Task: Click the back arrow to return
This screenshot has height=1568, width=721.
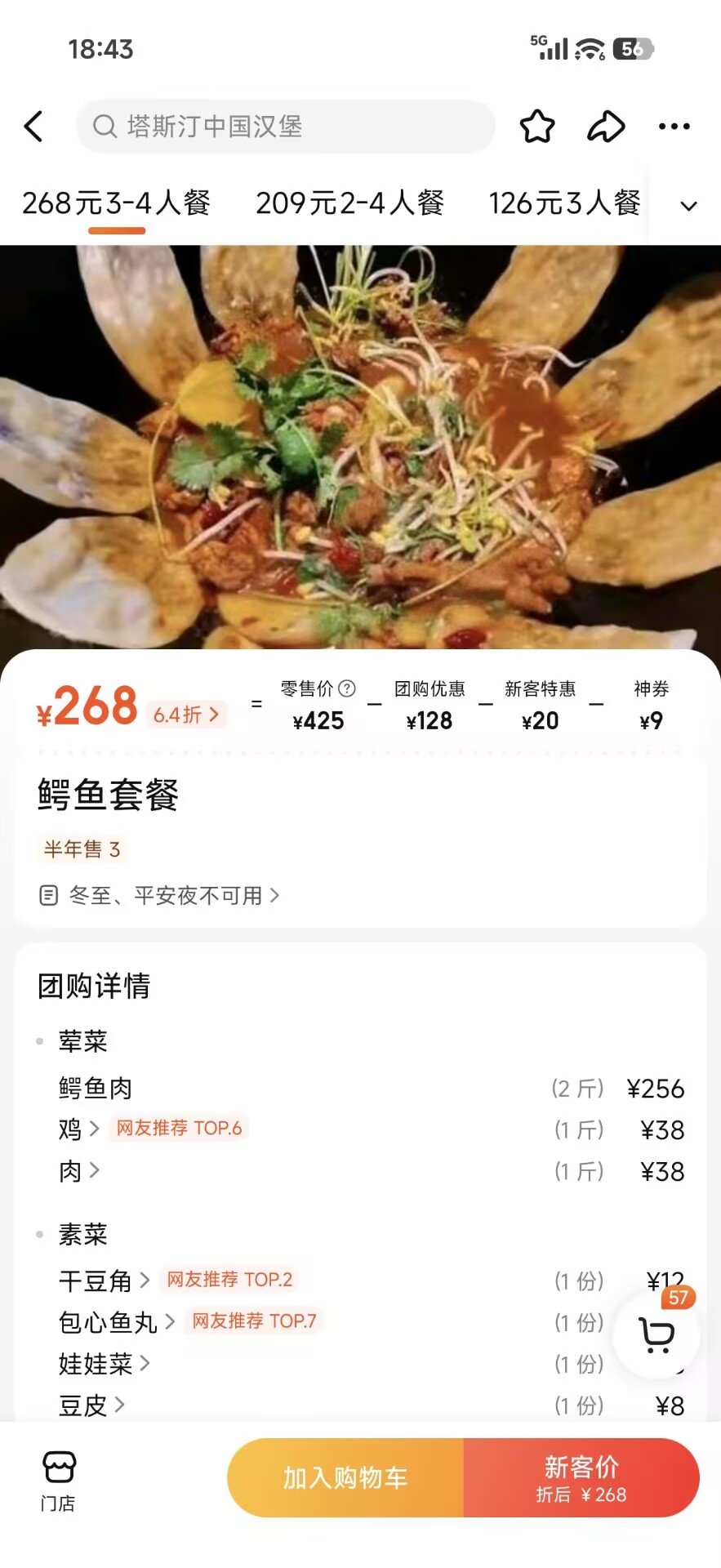Action: (x=33, y=127)
